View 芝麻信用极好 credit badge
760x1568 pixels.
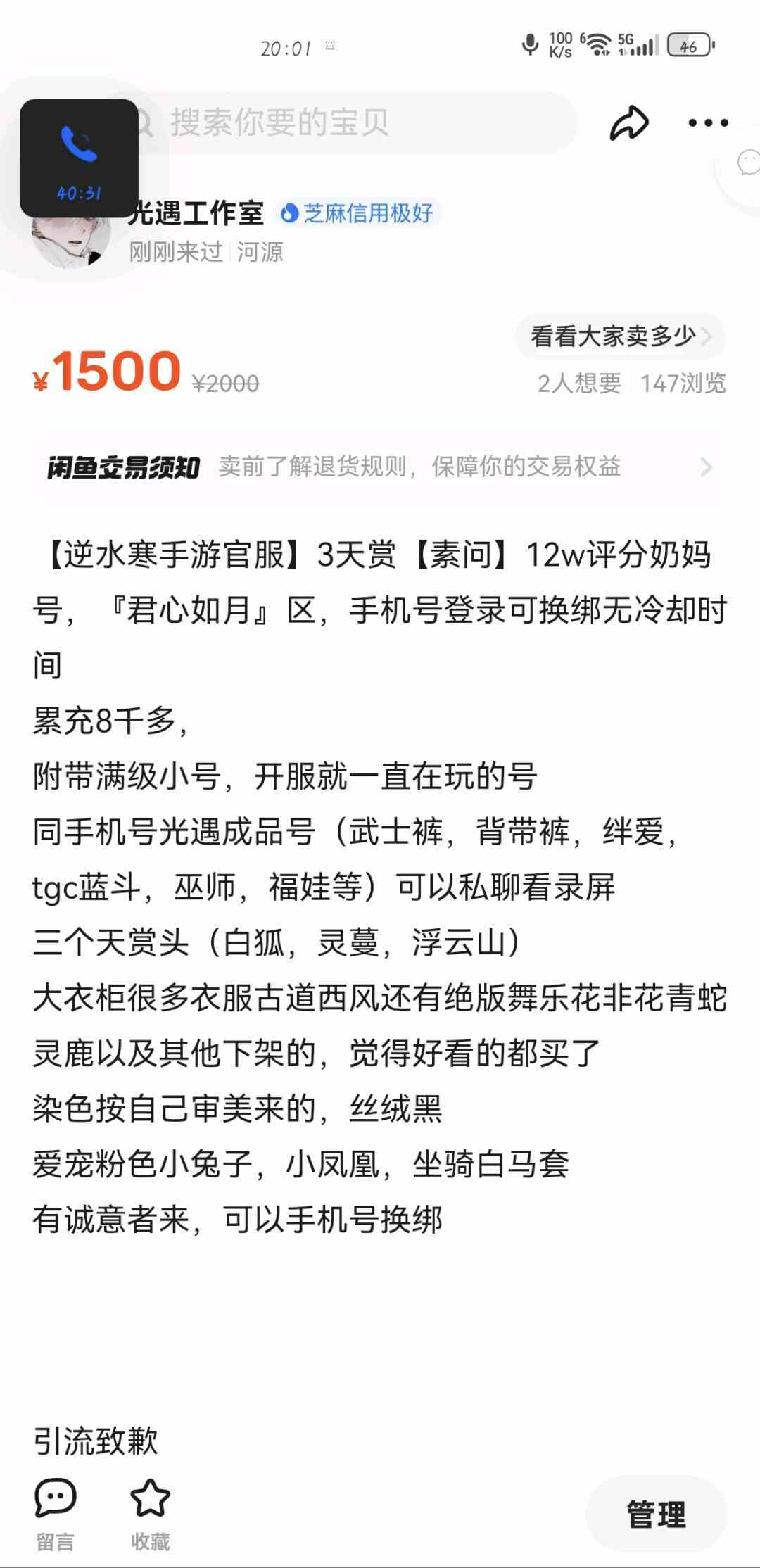coord(357,213)
